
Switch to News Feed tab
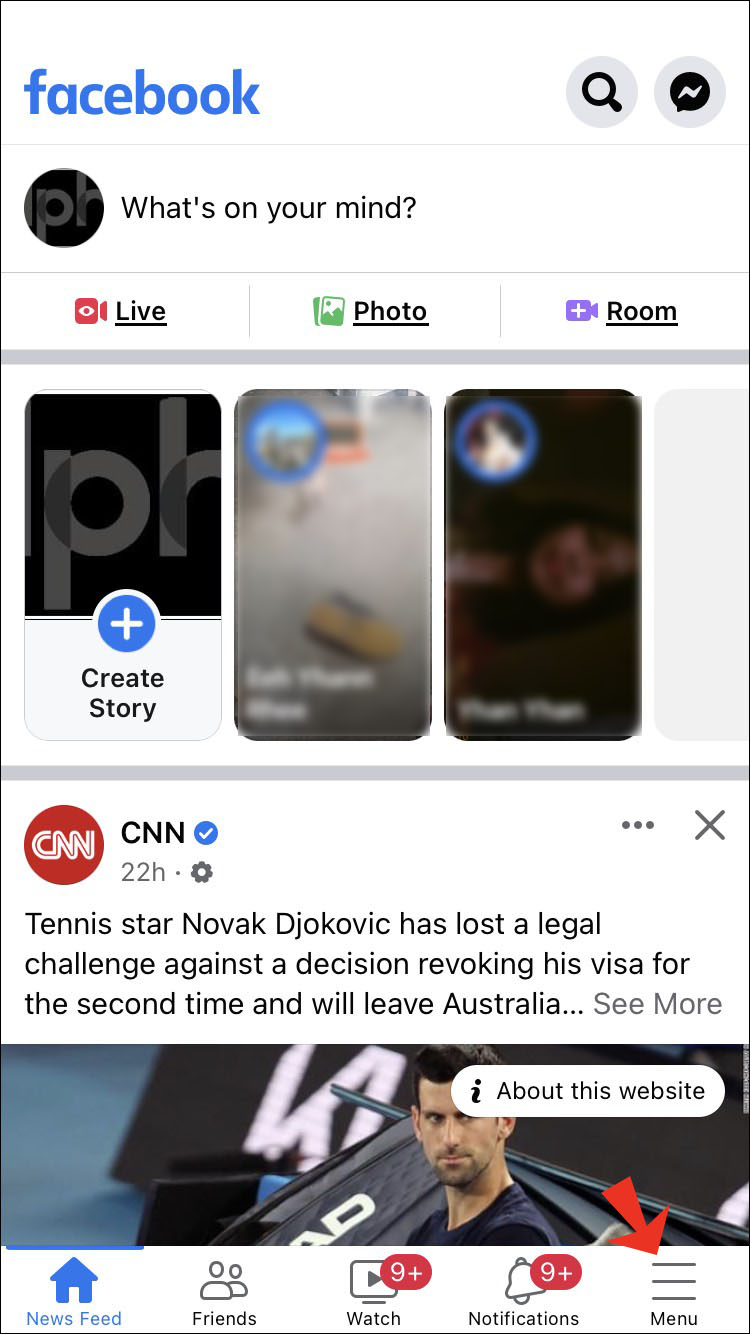(x=74, y=1292)
